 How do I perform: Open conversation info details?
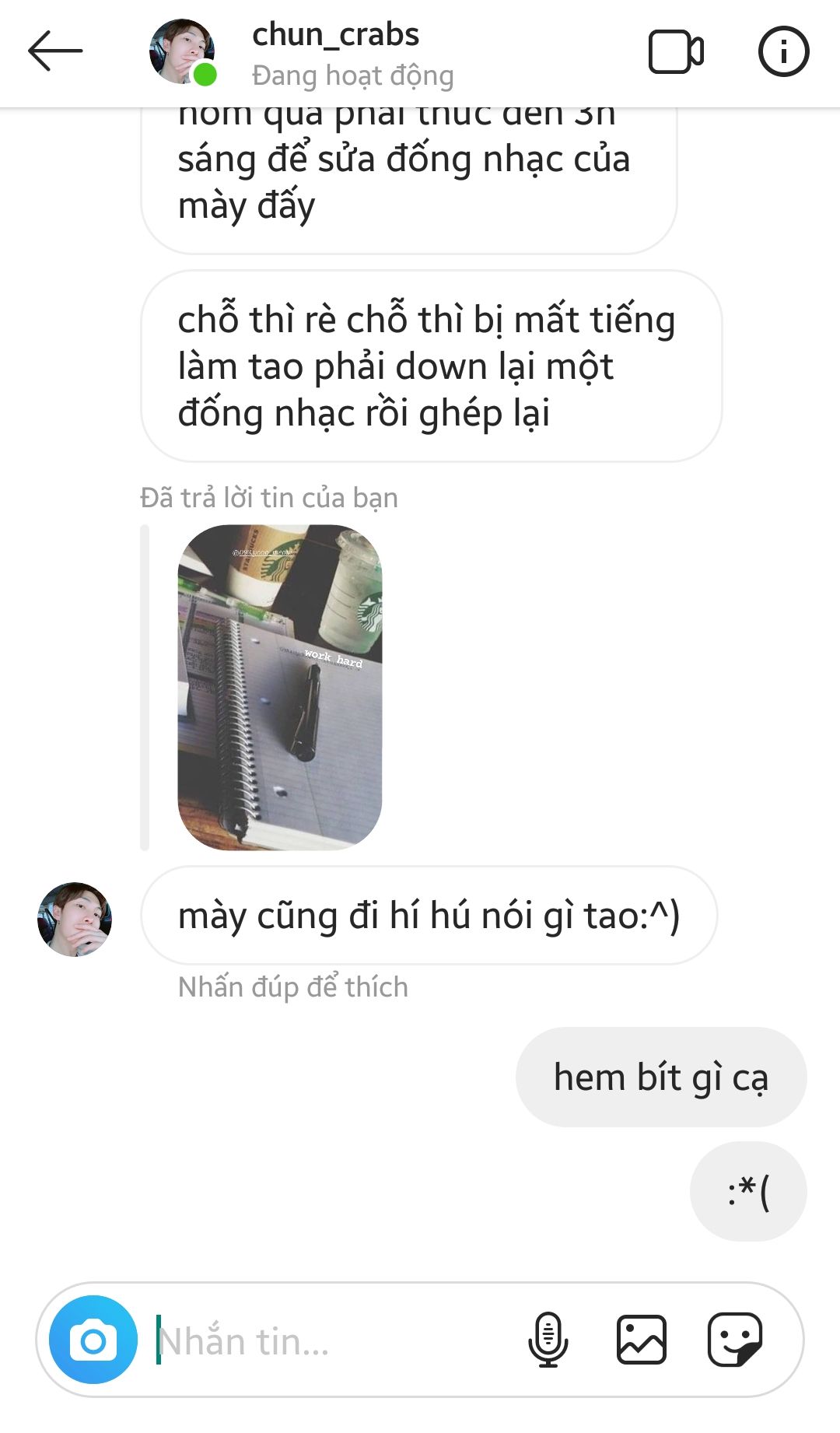click(x=783, y=52)
